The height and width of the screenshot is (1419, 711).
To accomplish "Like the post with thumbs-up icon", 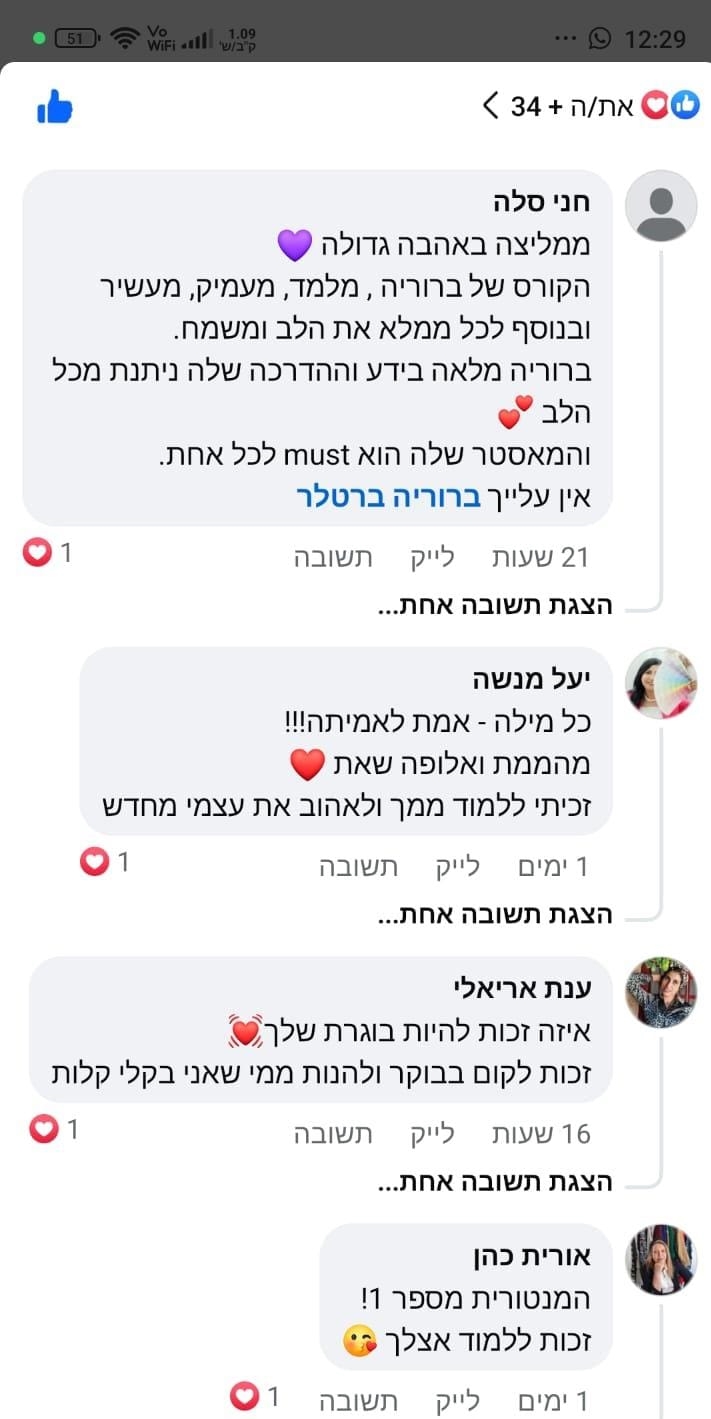I will coord(54,106).
